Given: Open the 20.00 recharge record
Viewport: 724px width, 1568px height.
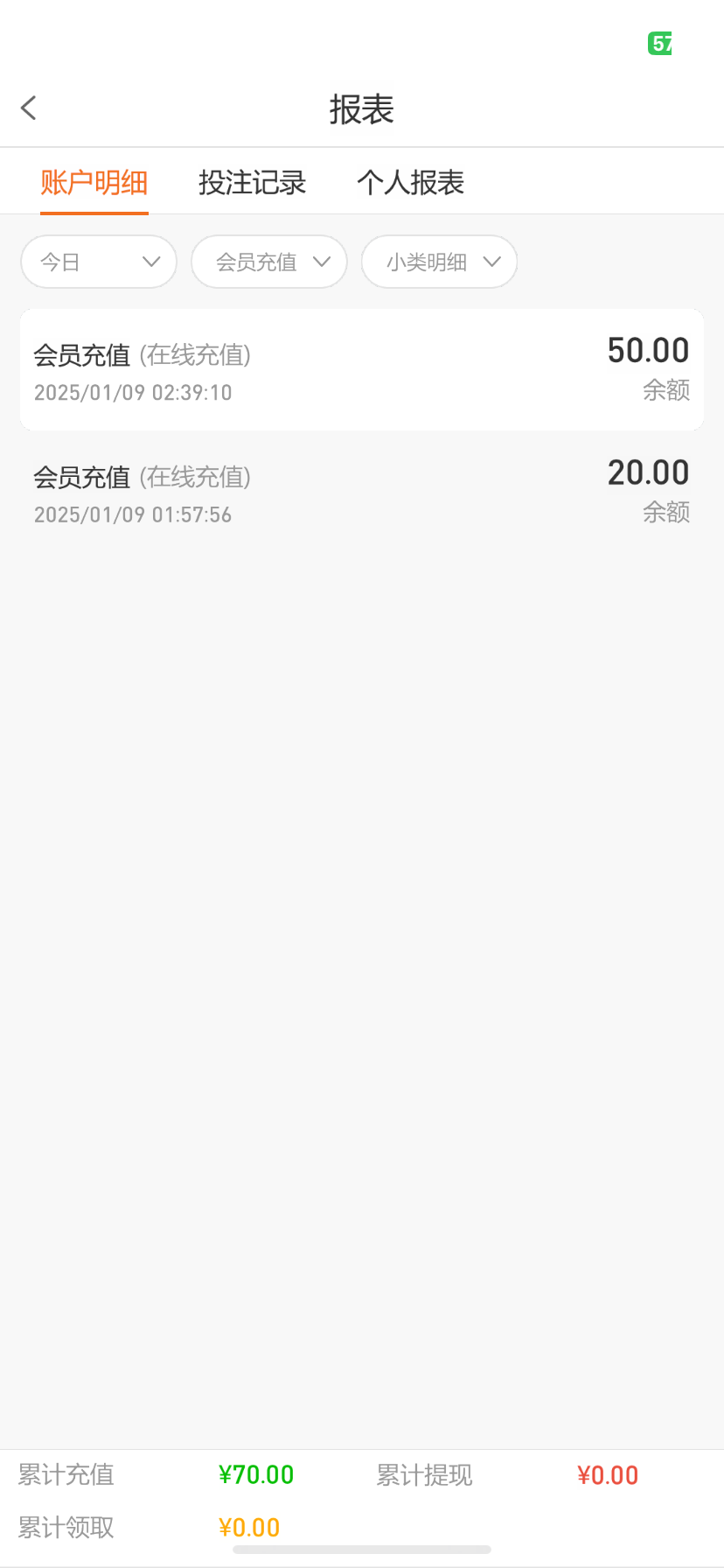Looking at the screenshot, I should 362,493.
